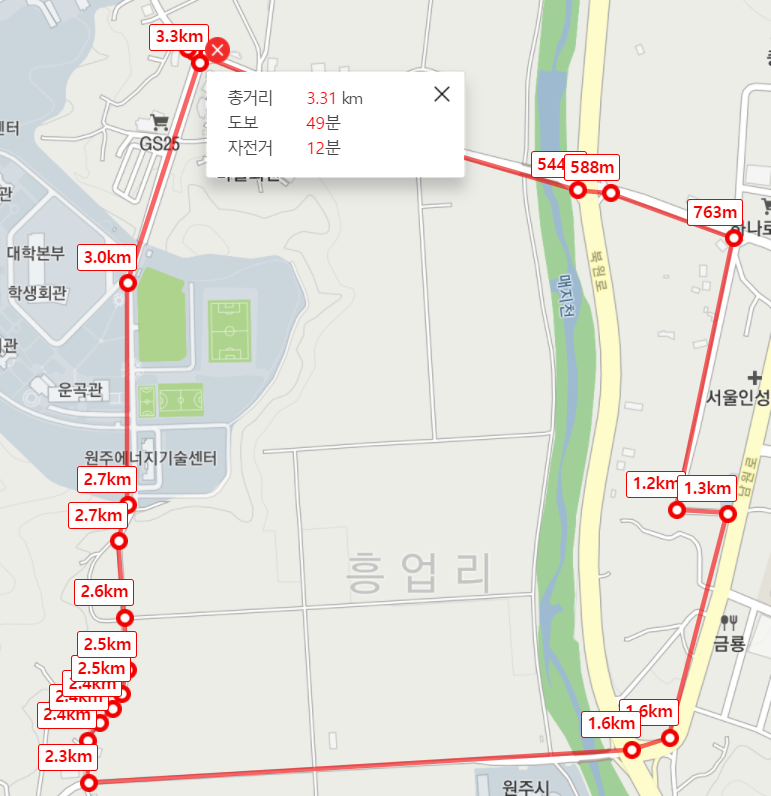Delete the measured route with red X
The image size is (771, 796).
pyautogui.click(x=218, y=50)
